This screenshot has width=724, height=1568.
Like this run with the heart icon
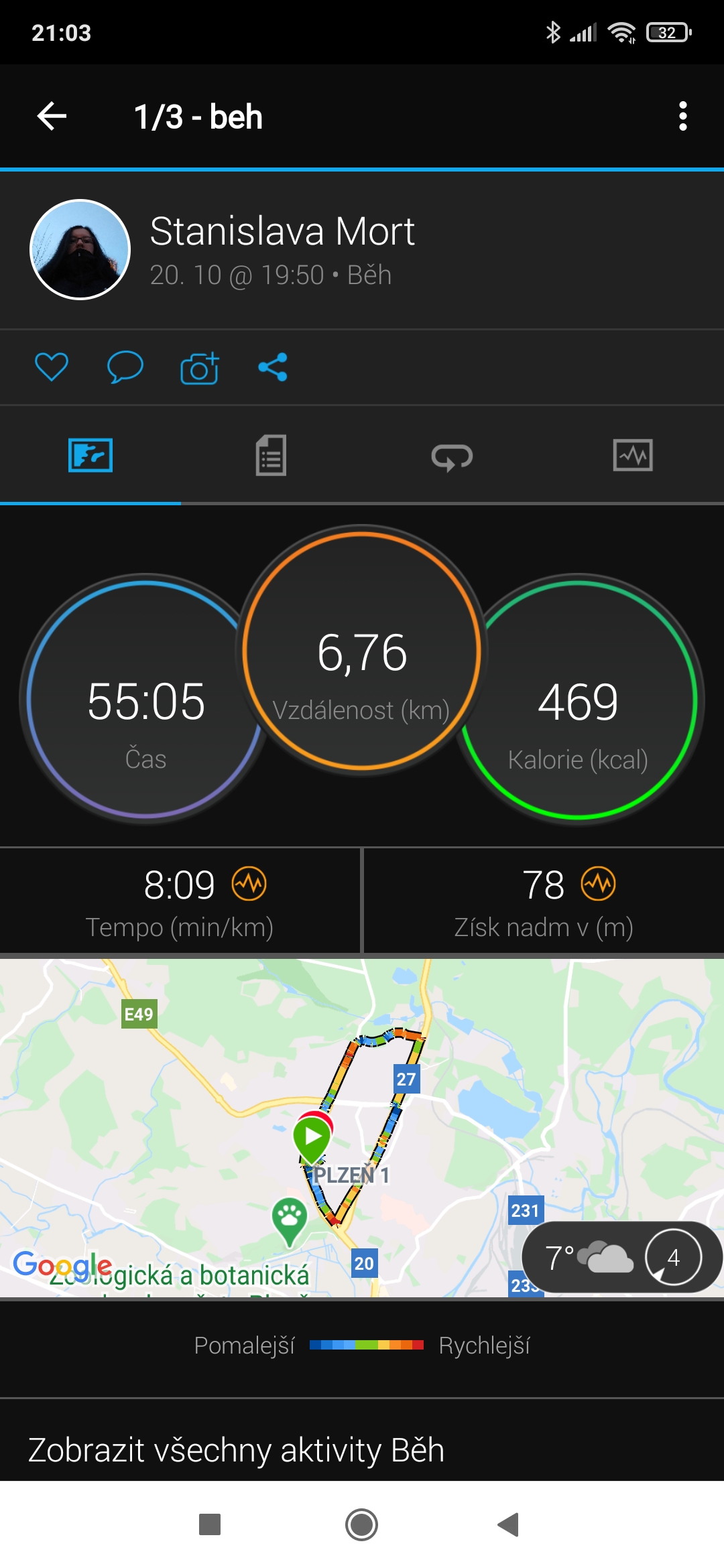(52, 367)
